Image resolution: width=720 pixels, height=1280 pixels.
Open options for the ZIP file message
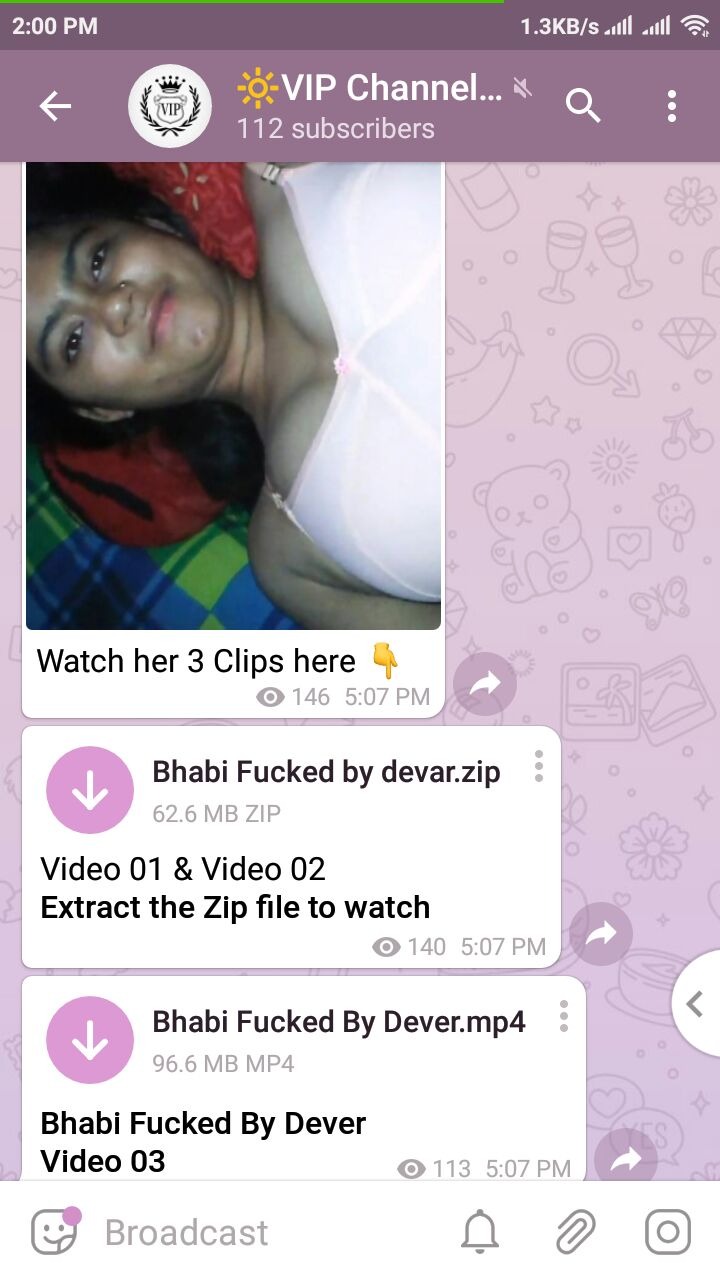(x=539, y=766)
